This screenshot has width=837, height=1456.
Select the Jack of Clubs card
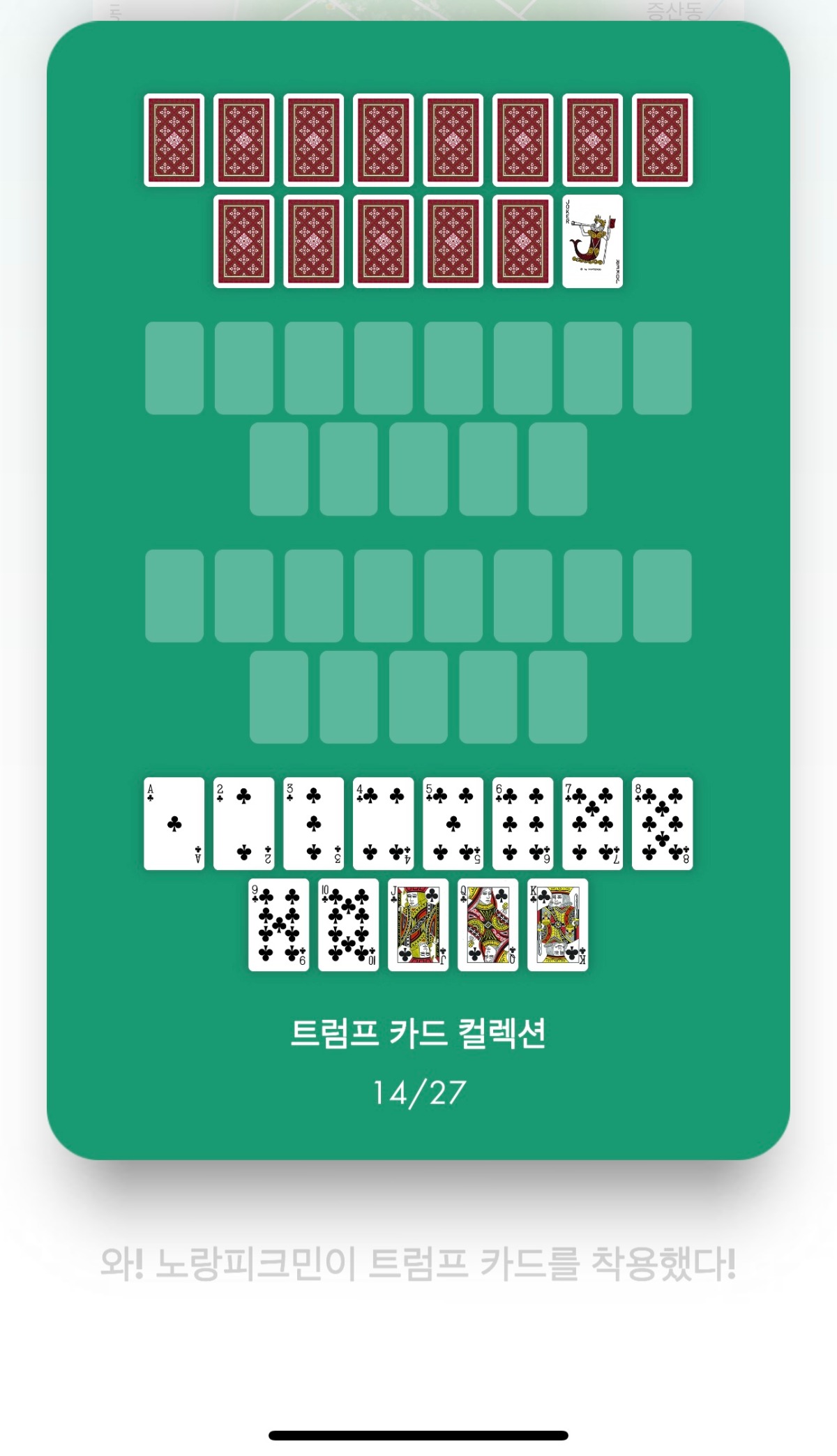[417, 924]
